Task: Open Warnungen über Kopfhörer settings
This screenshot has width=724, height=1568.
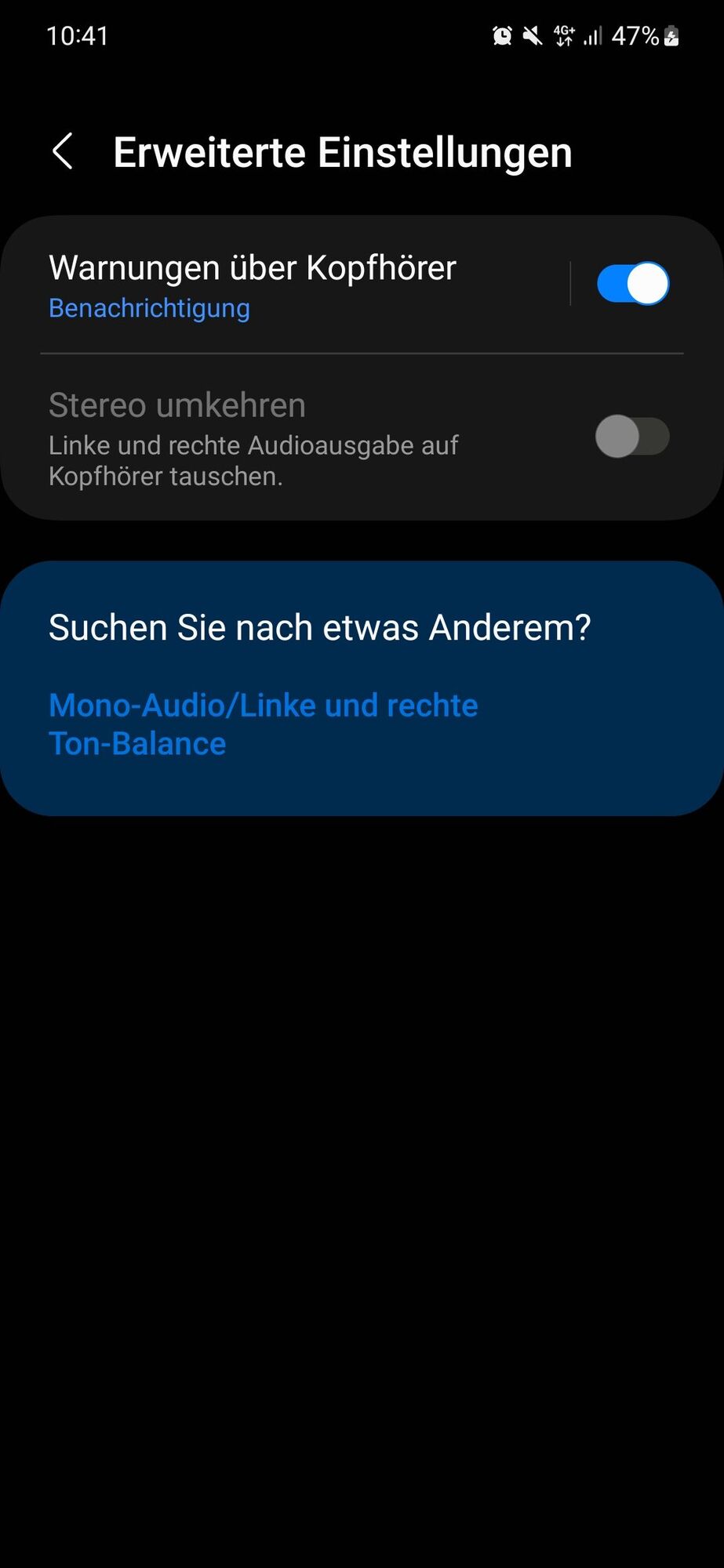Action: [253, 285]
